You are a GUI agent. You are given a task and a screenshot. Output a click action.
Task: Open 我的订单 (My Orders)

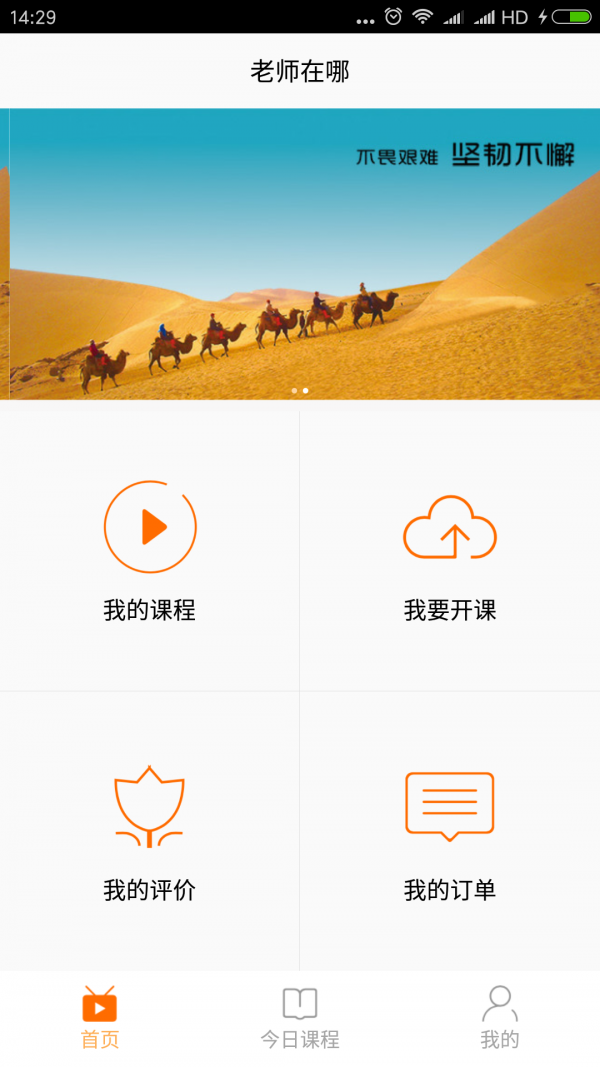pyautogui.click(x=450, y=832)
